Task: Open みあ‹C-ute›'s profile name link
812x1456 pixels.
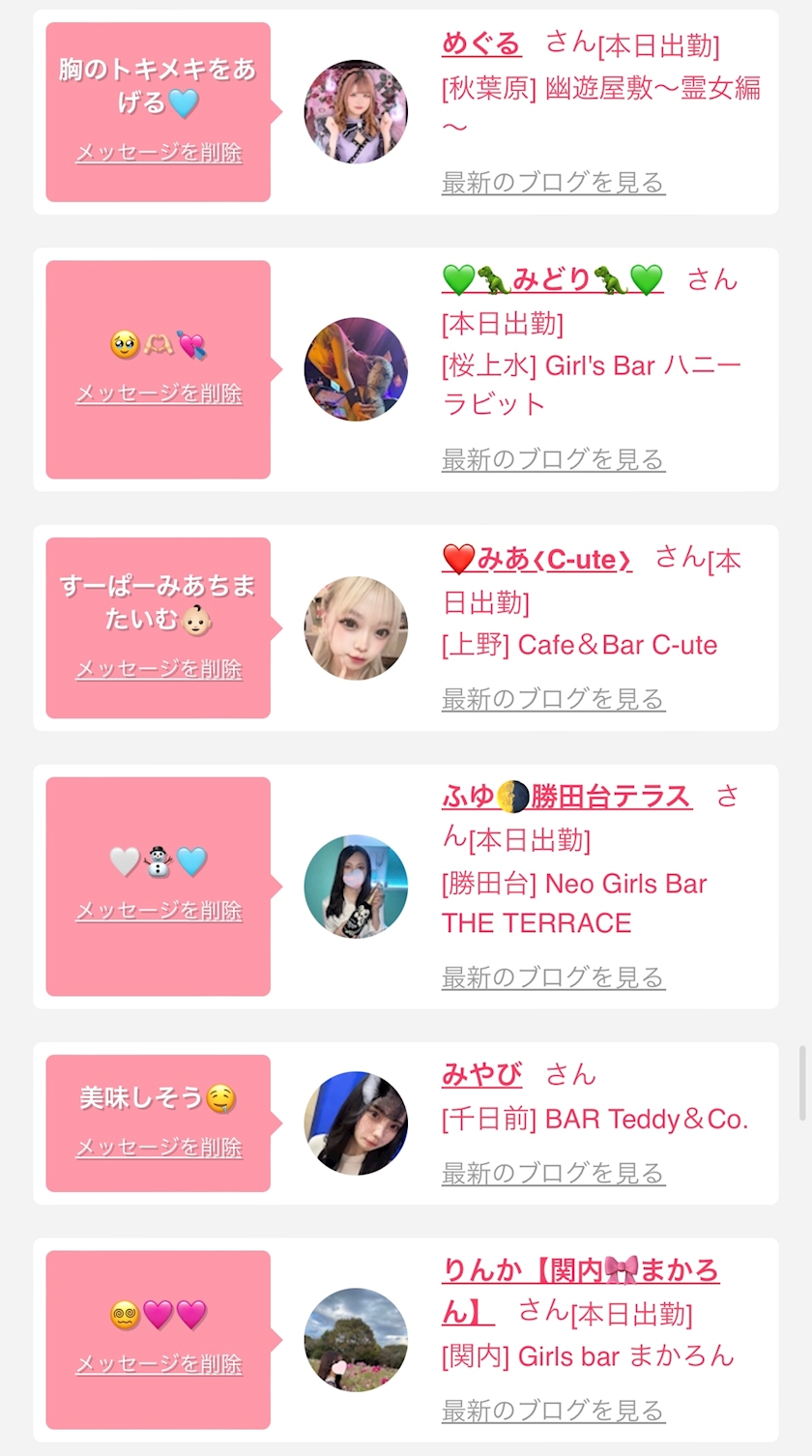Action: point(537,559)
